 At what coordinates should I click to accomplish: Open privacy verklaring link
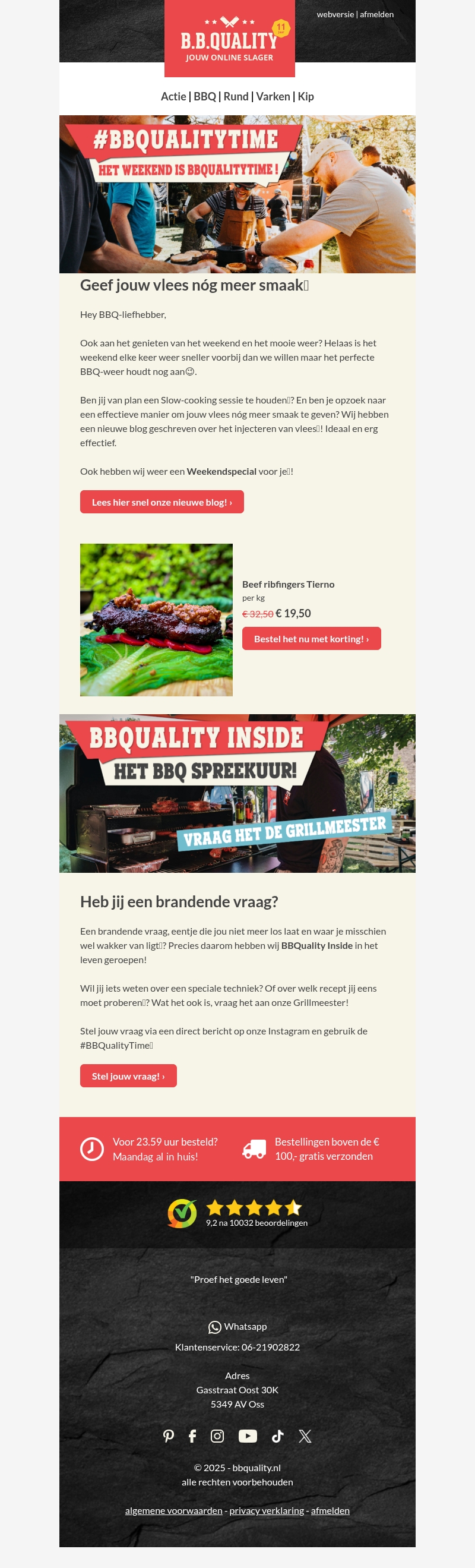tap(267, 1510)
